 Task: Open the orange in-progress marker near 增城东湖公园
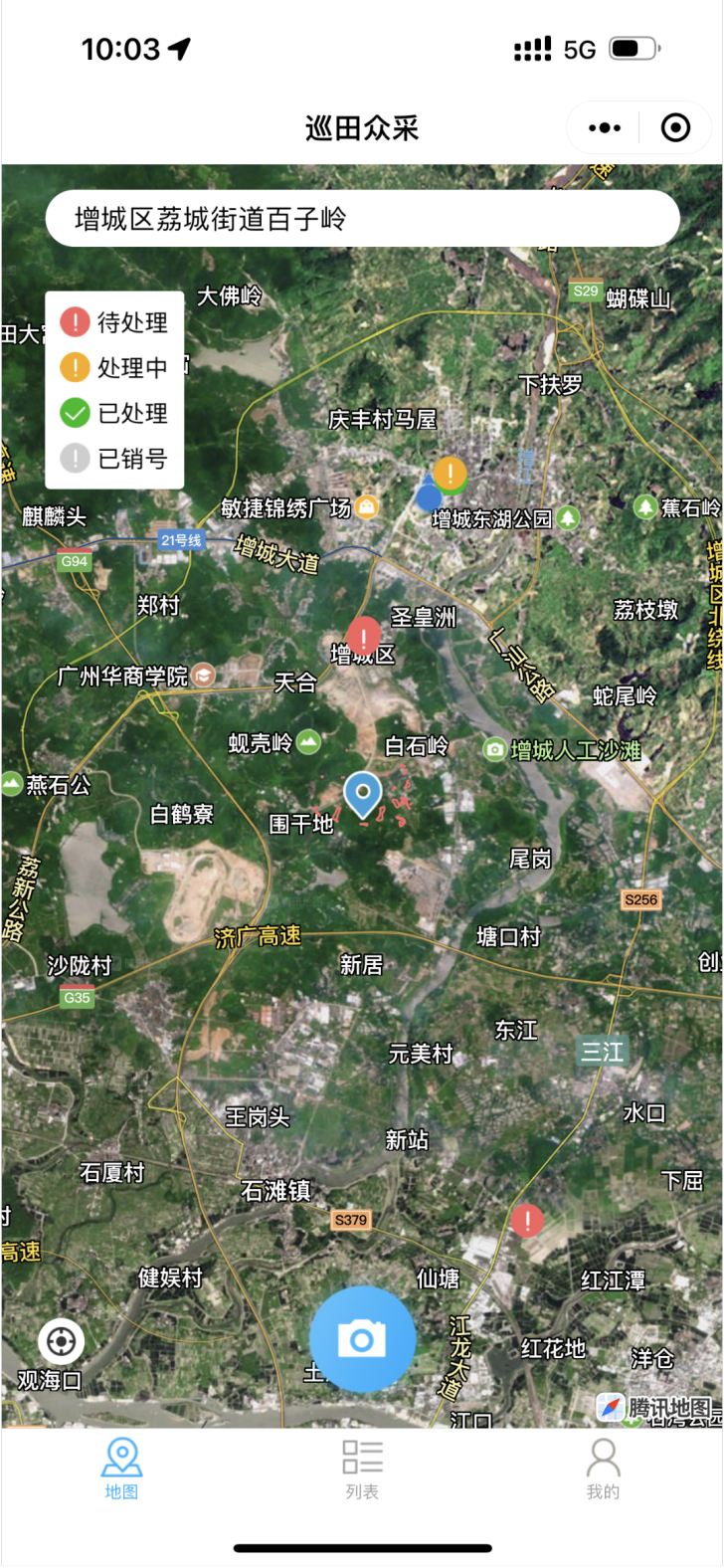(451, 473)
